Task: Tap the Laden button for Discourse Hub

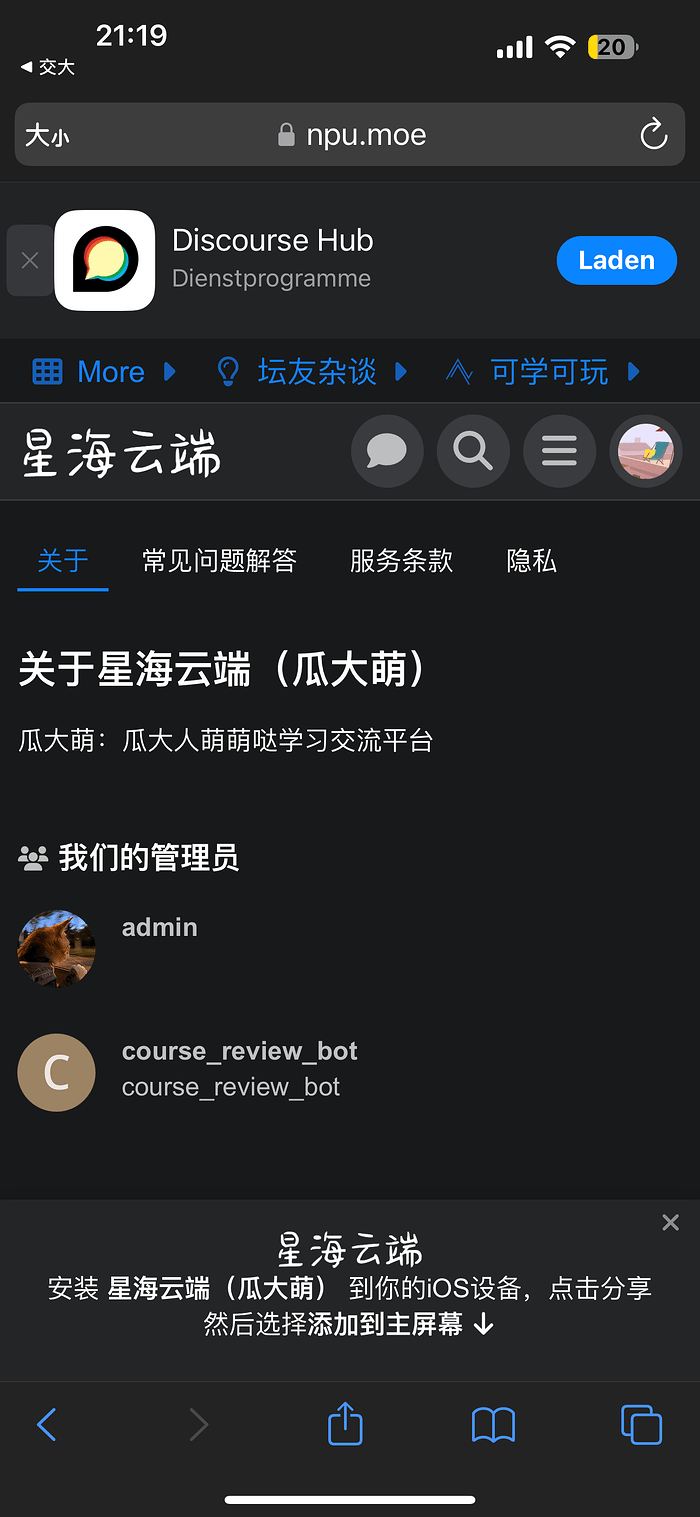Action: pos(616,260)
